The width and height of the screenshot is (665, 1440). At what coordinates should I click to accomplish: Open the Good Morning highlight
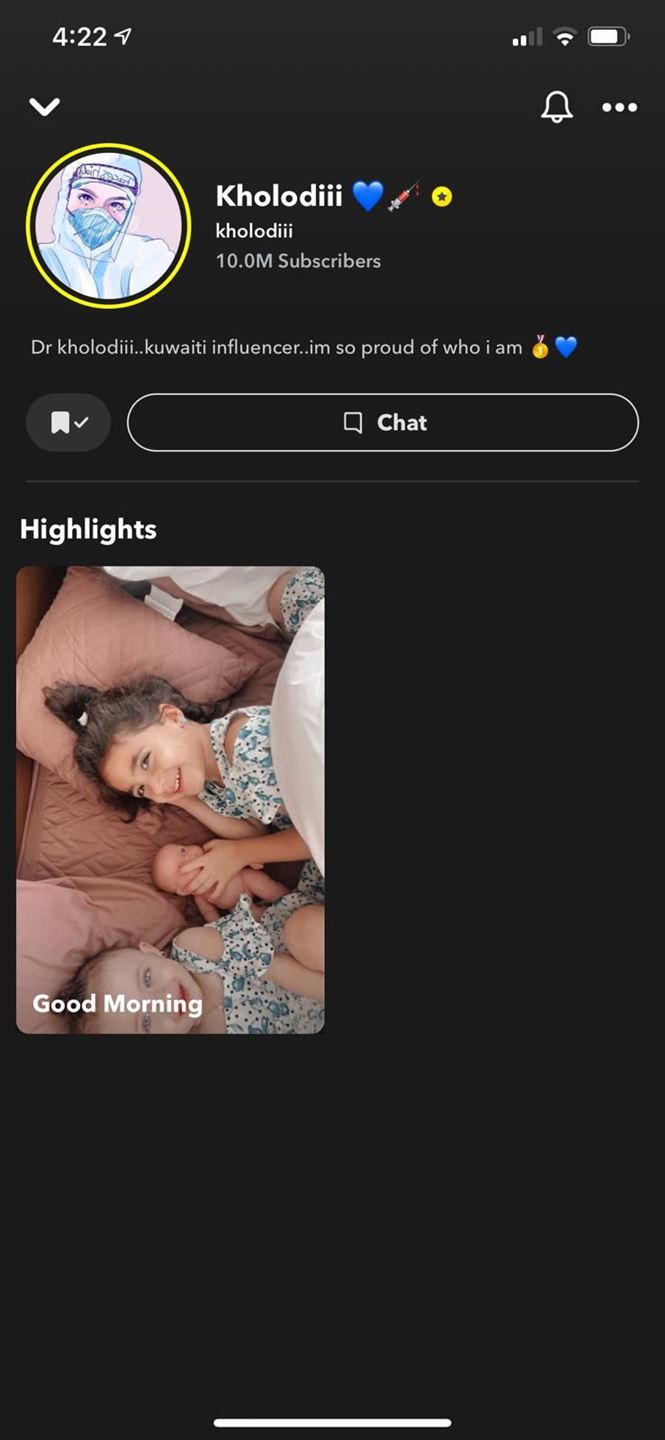170,800
